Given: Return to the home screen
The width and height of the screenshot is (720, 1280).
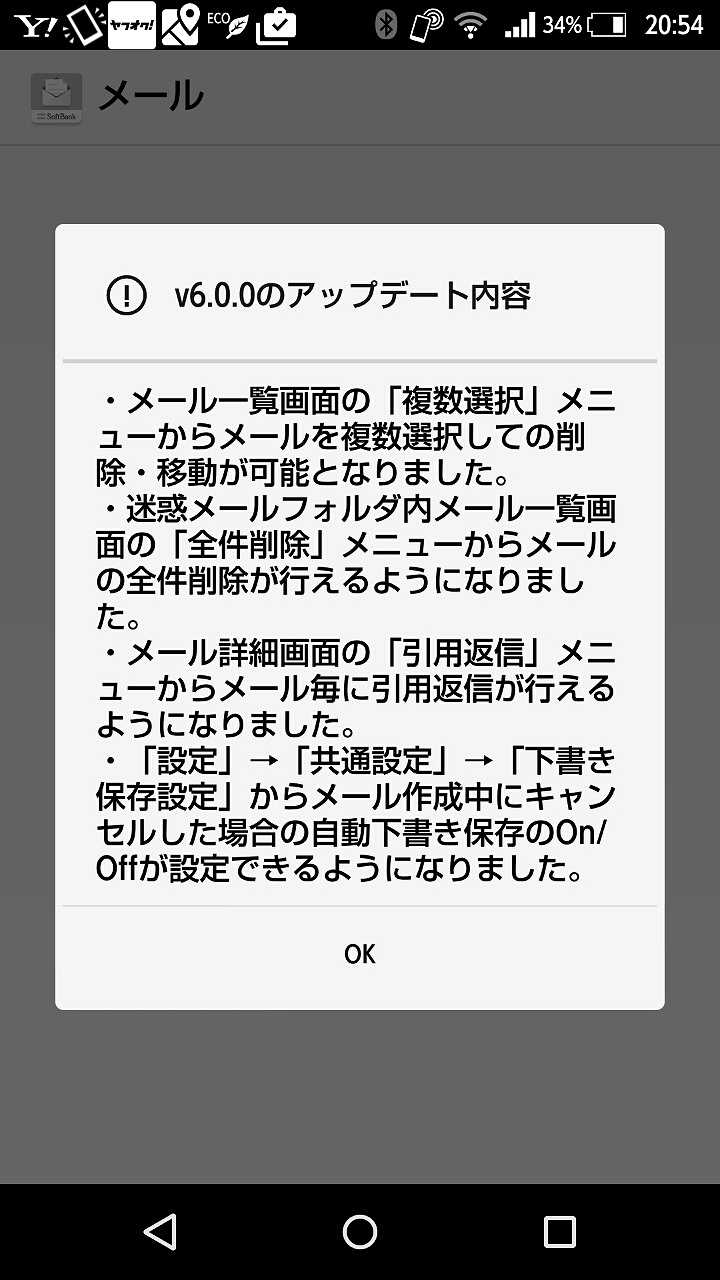Looking at the screenshot, I should click(360, 1231).
